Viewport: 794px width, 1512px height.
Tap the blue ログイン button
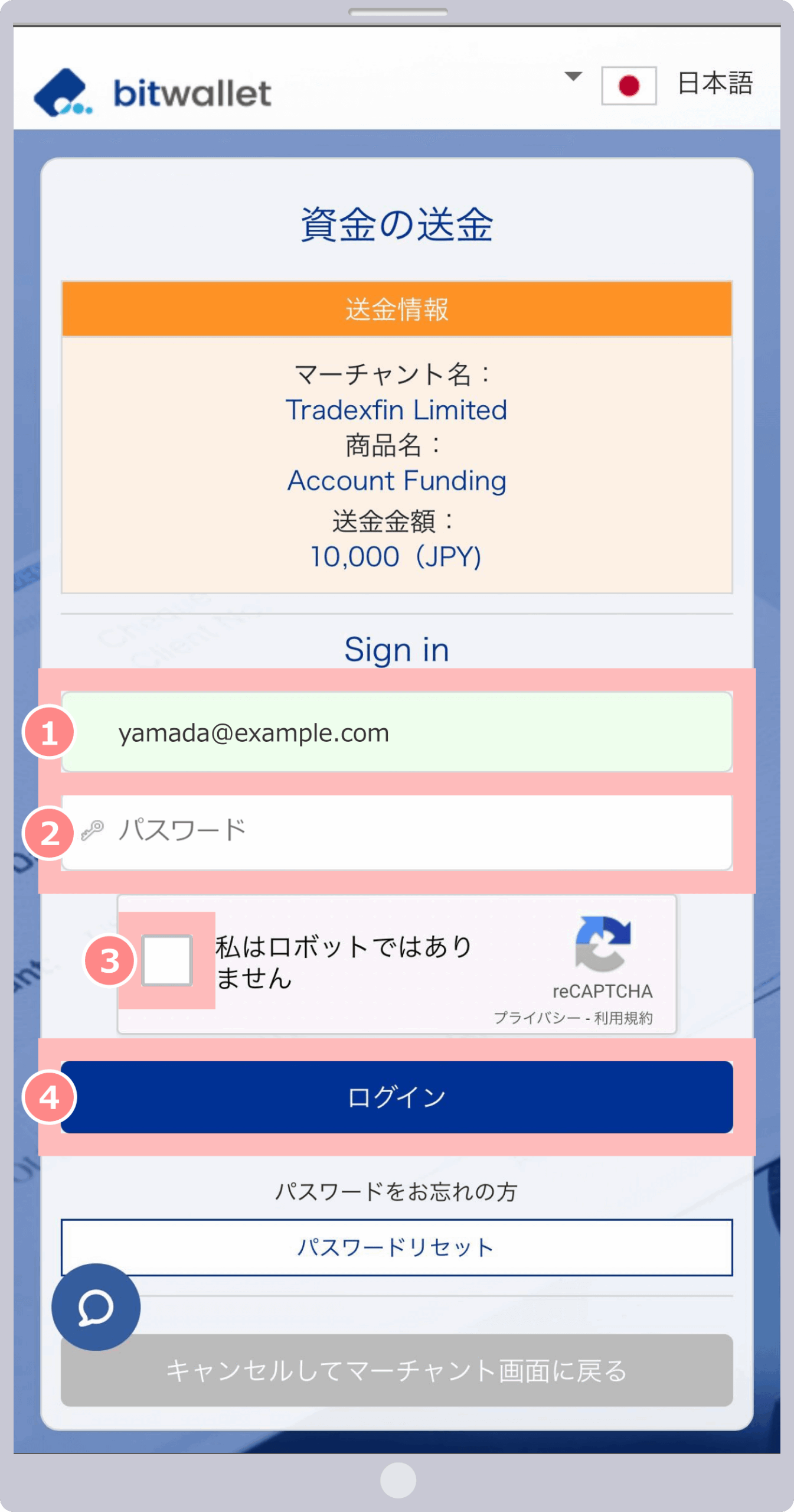pos(397,1097)
